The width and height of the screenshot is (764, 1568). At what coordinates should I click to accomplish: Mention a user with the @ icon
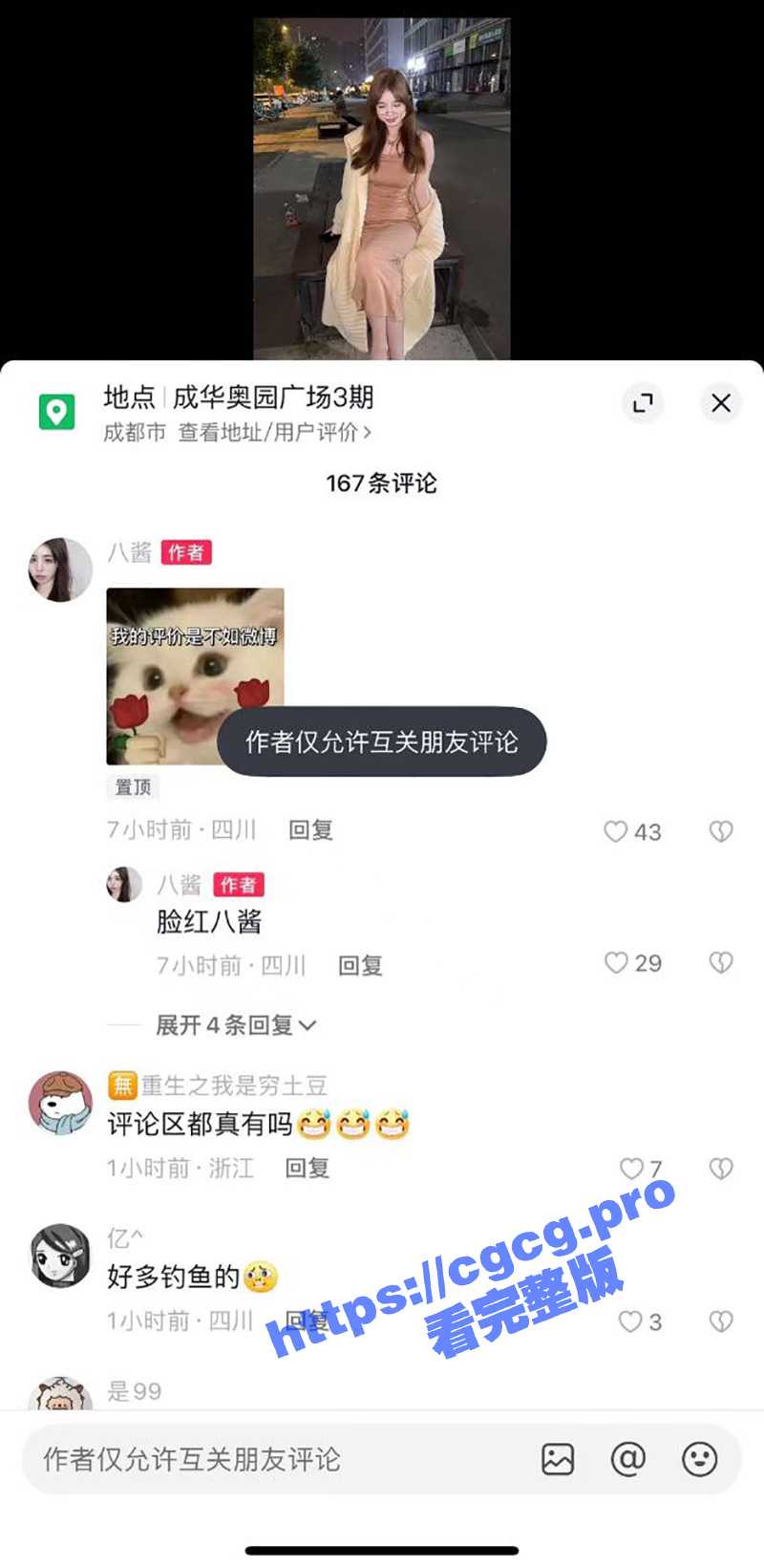(x=627, y=1459)
